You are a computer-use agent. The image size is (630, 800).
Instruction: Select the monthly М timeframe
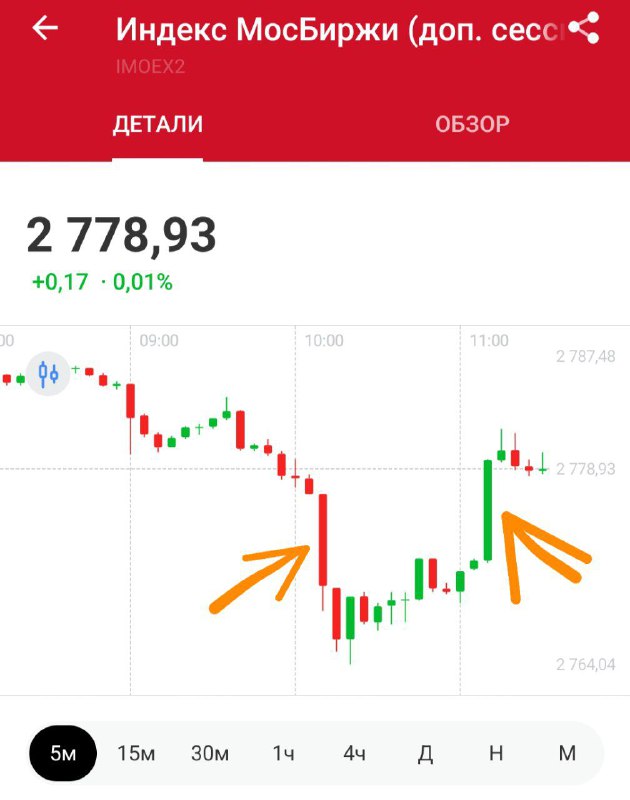tap(567, 754)
